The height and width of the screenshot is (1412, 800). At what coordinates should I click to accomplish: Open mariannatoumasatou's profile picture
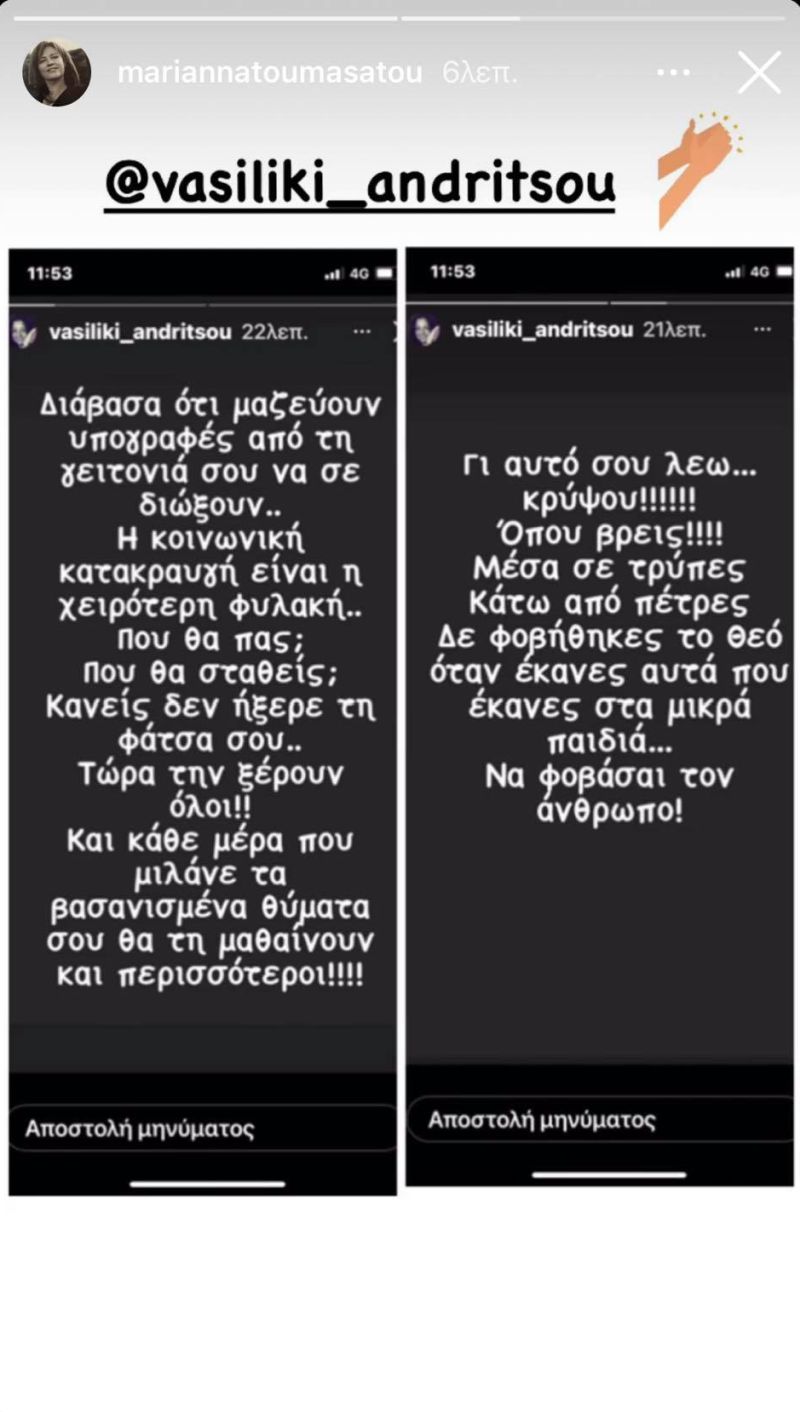[x=57, y=72]
